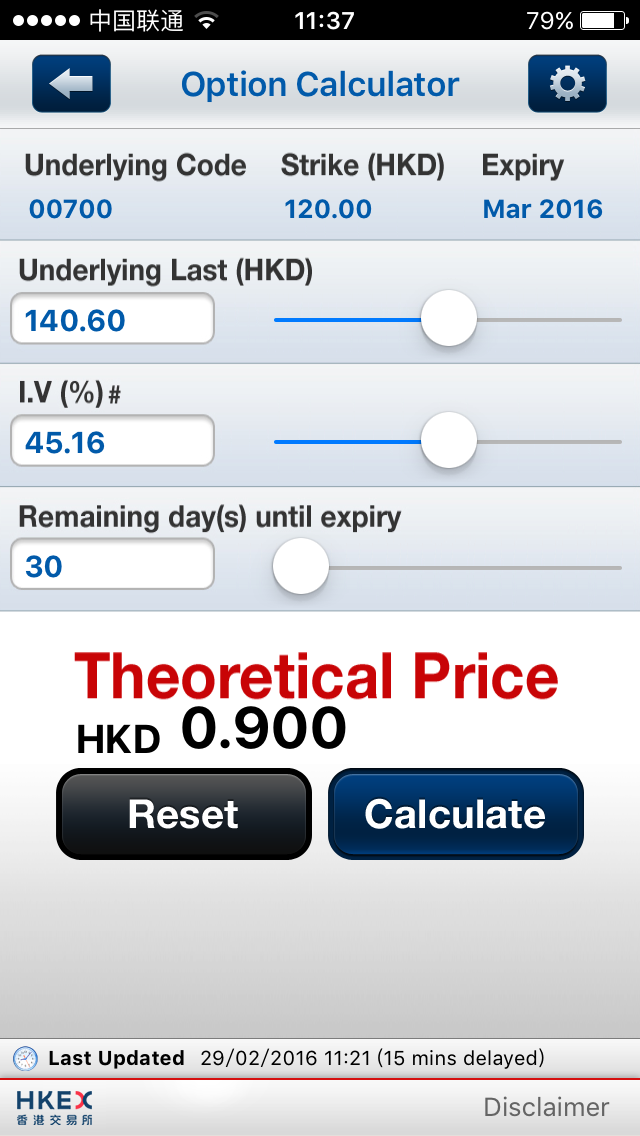Edit the Underlying Last field 140.60
The width and height of the screenshot is (640, 1136).
tap(112, 320)
